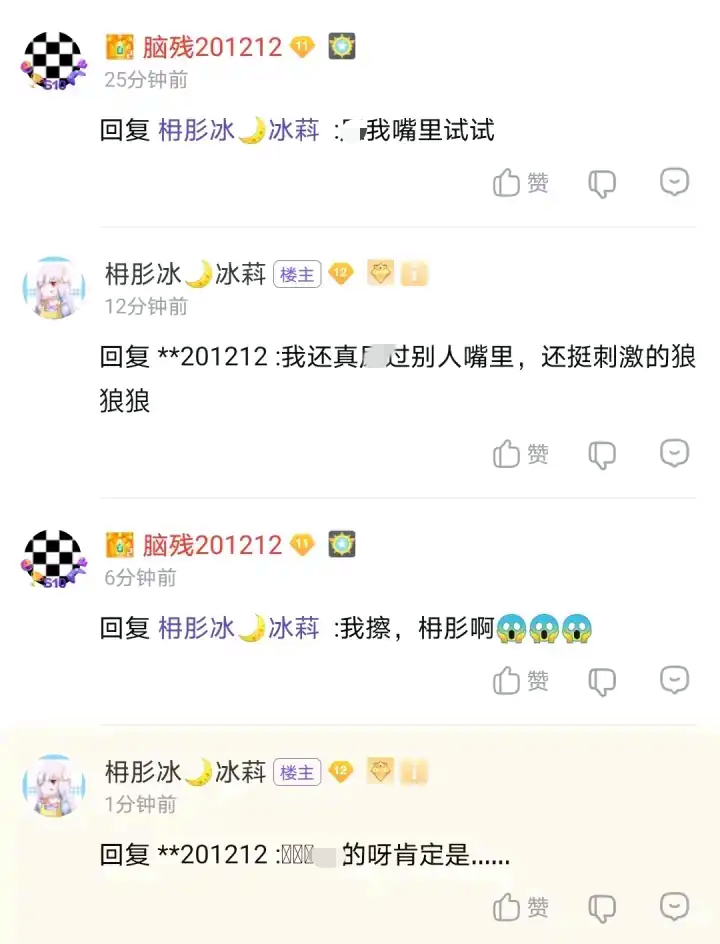Dislike the reply posted 6分钟前
Screen dimensions: 720x944
click(602, 681)
